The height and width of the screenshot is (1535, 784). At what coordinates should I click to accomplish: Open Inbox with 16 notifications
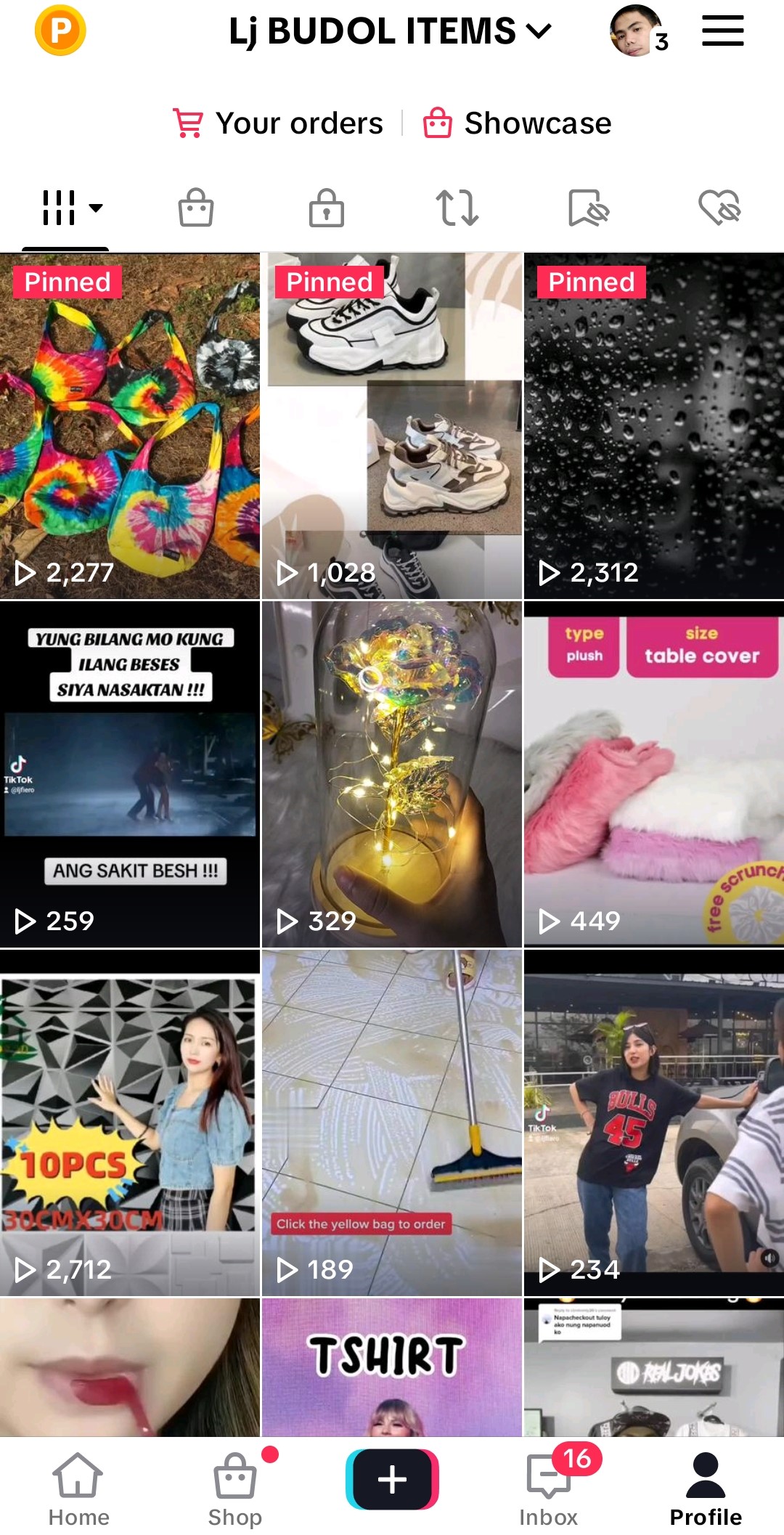tap(549, 1487)
